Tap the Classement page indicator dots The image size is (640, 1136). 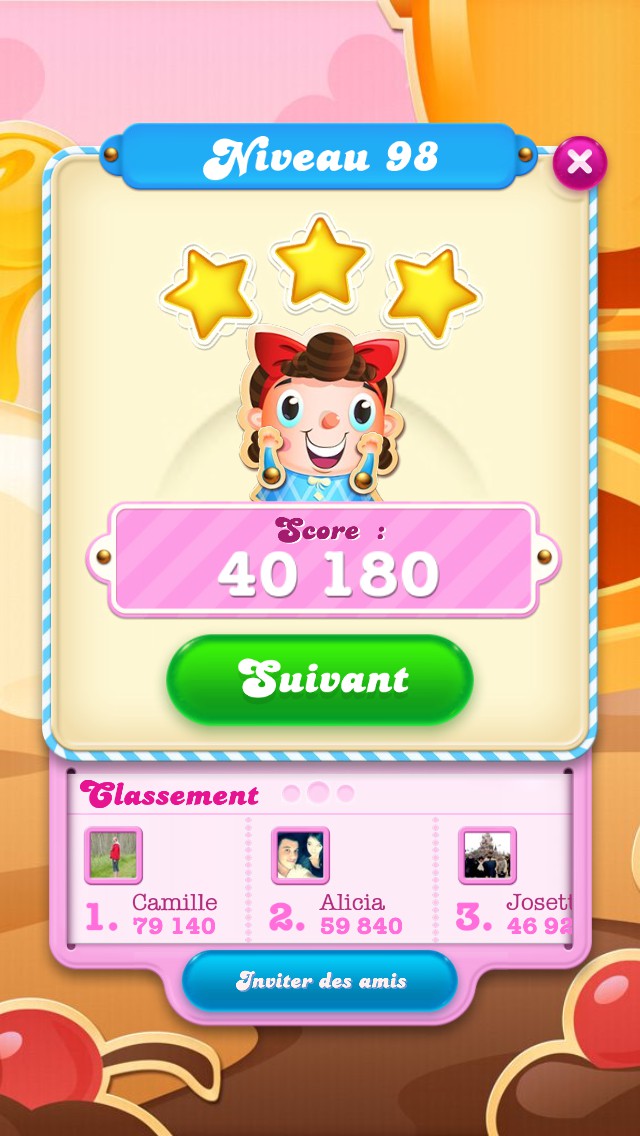318,793
